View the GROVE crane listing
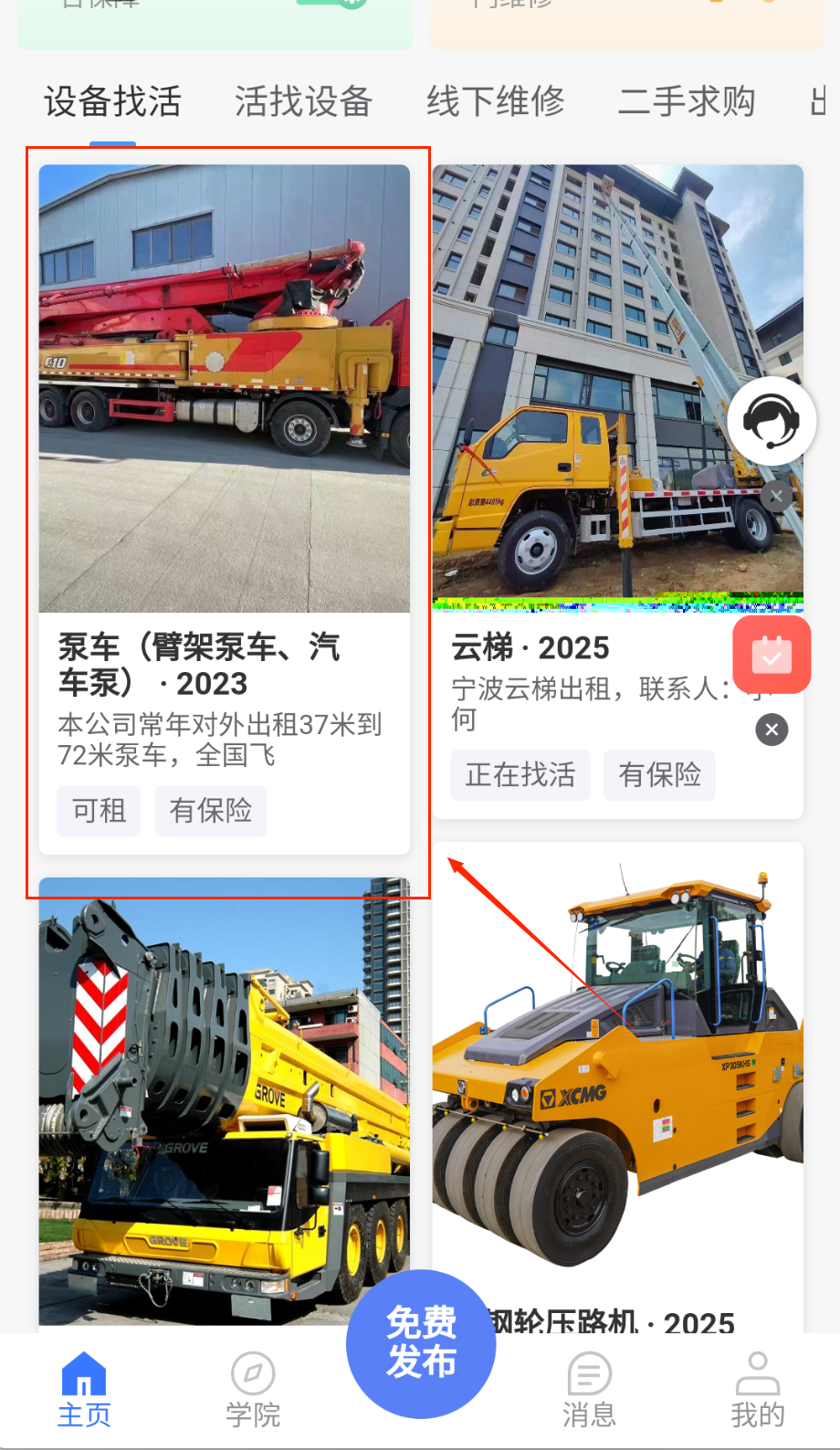This screenshot has height=1450, width=840. (224, 1100)
